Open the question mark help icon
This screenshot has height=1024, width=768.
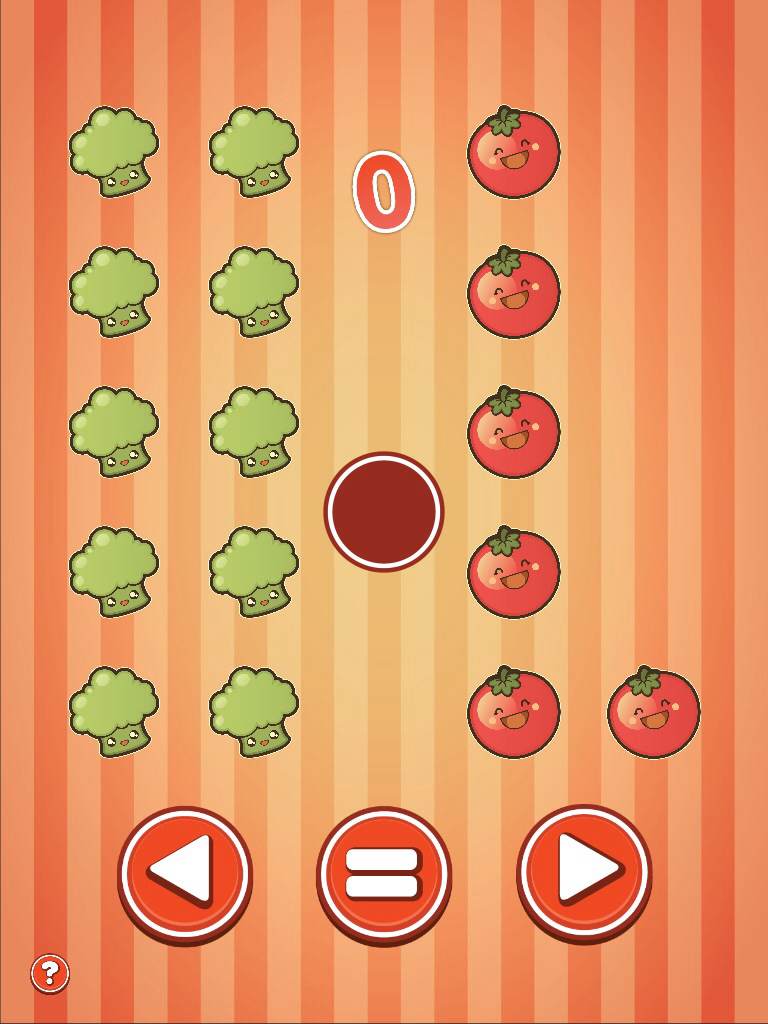(x=50, y=972)
